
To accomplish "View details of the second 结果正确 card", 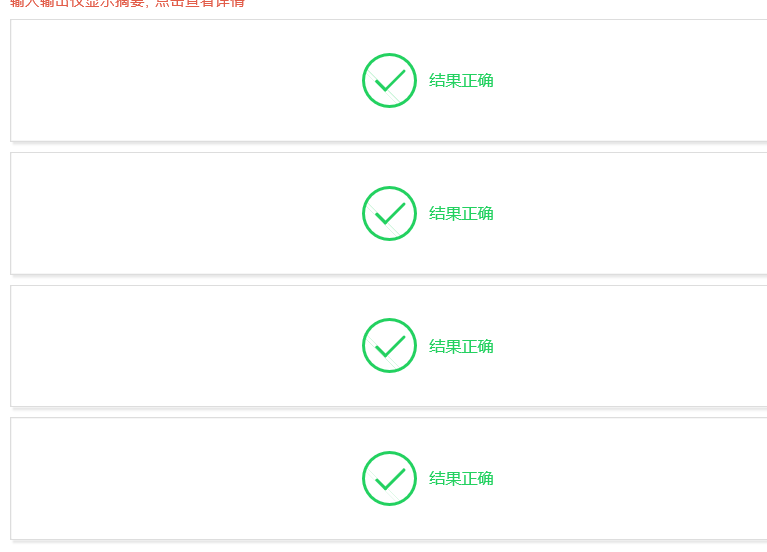I will coord(427,213).
